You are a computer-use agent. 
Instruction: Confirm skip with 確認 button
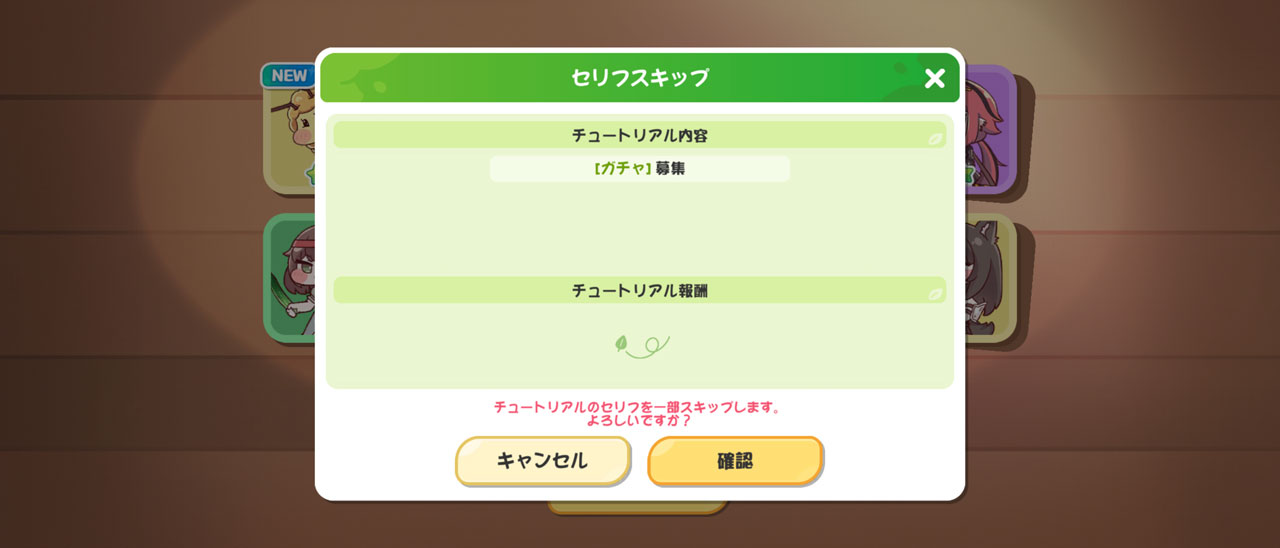735,461
